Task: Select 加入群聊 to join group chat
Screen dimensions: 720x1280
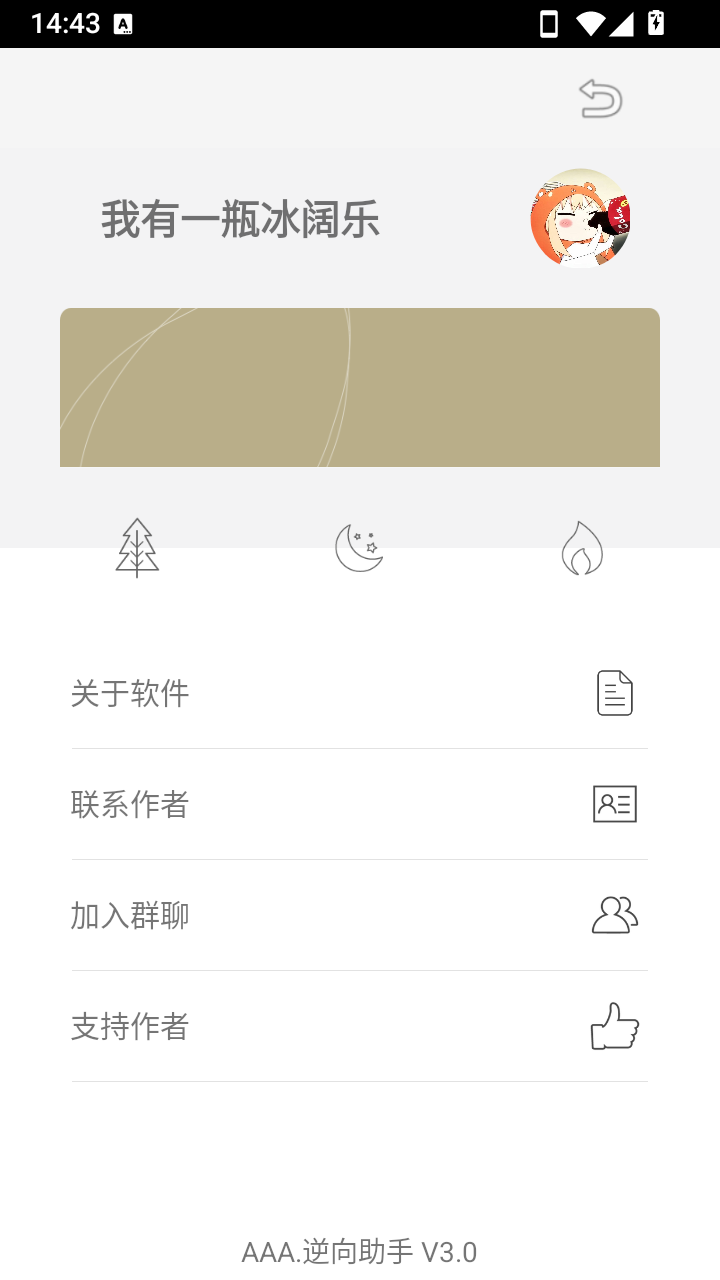Action: 360,915
